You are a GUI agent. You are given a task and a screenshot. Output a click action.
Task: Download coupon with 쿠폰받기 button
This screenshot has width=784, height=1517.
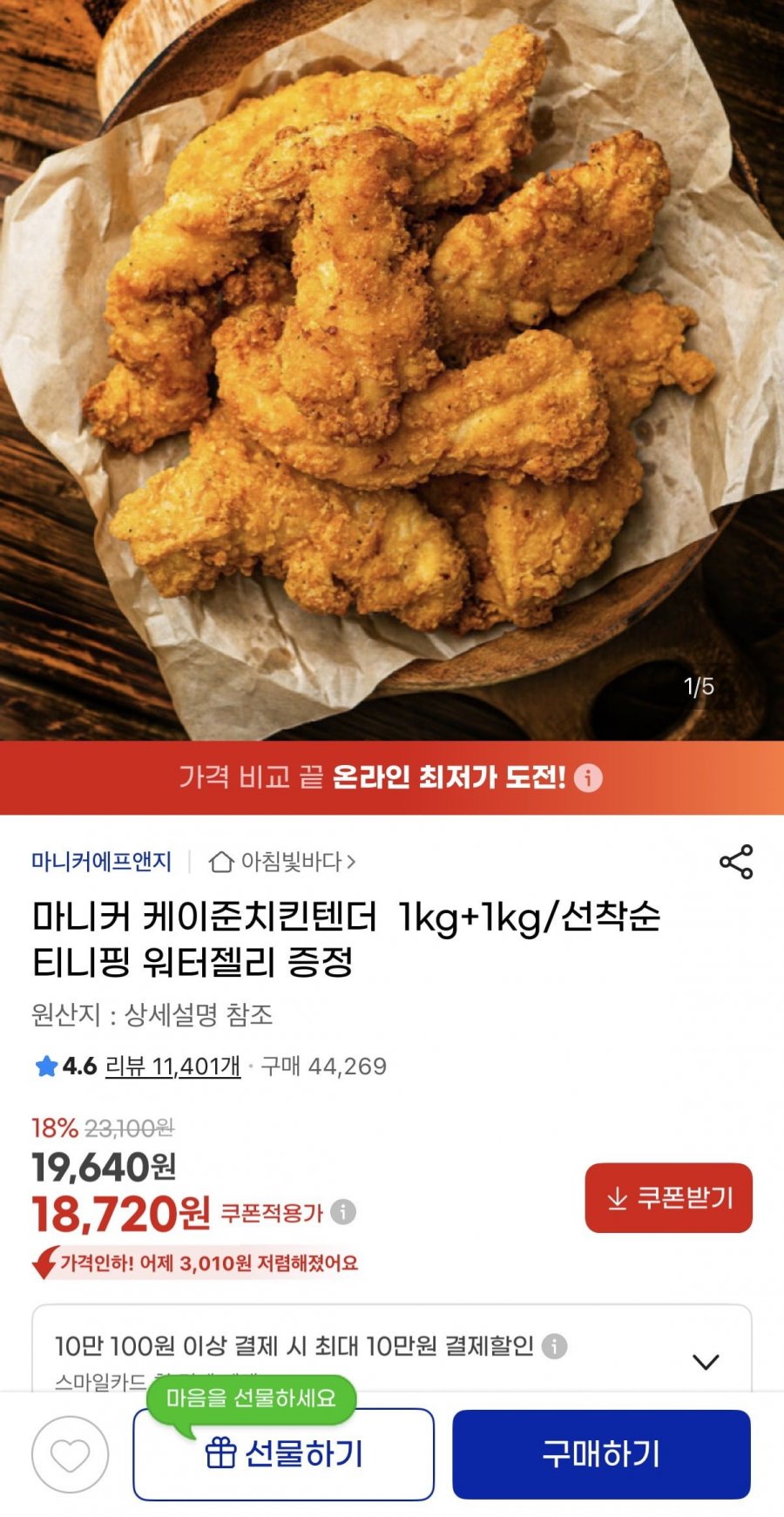coord(668,1197)
